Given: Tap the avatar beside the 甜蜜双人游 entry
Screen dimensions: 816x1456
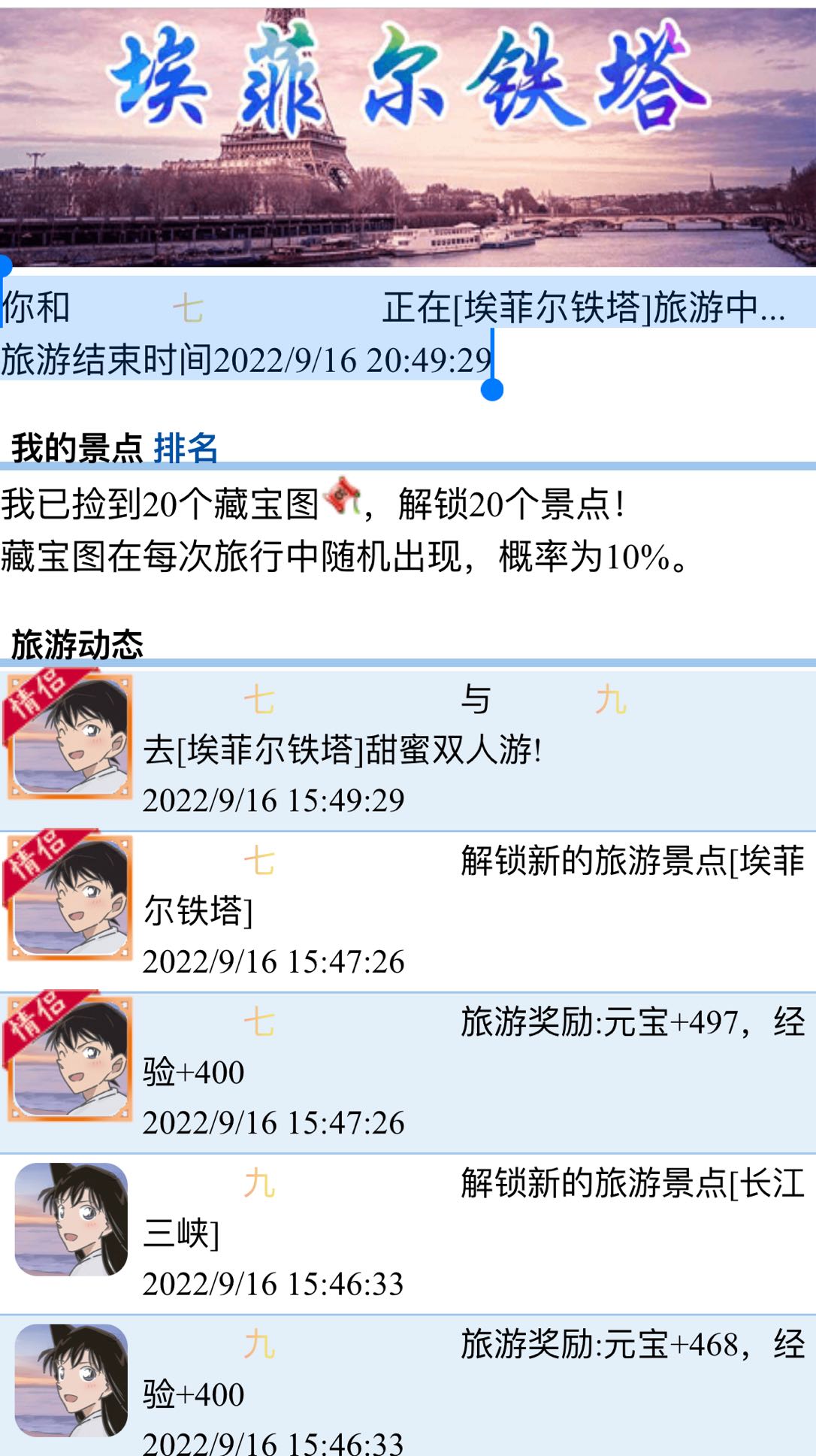Looking at the screenshot, I should tap(69, 735).
